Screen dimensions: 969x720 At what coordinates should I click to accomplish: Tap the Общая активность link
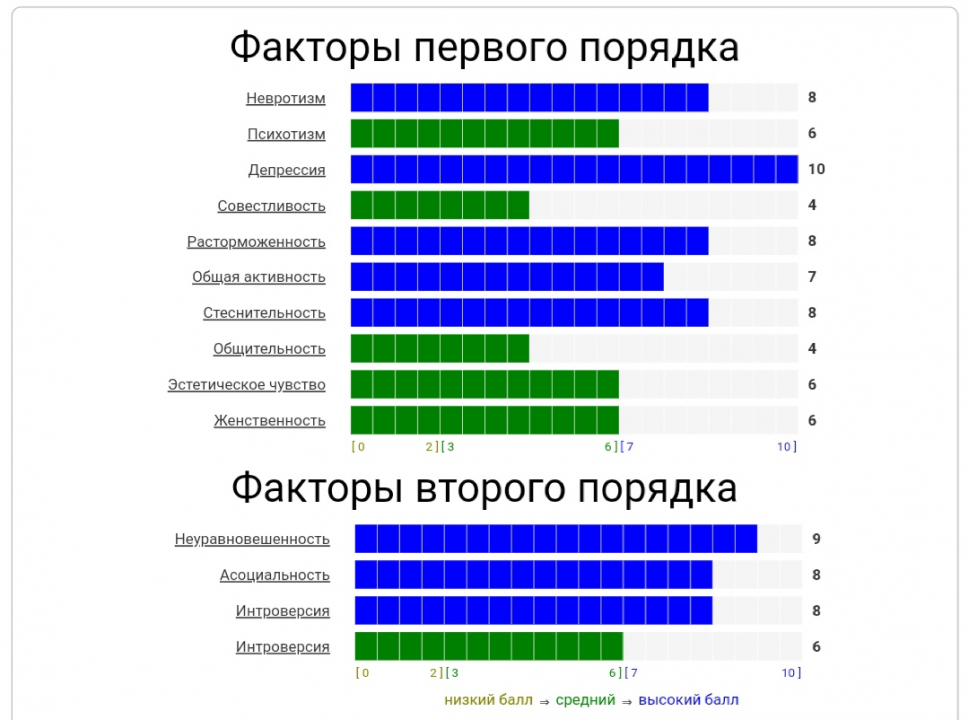pyautogui.click(x=258, y=277)
